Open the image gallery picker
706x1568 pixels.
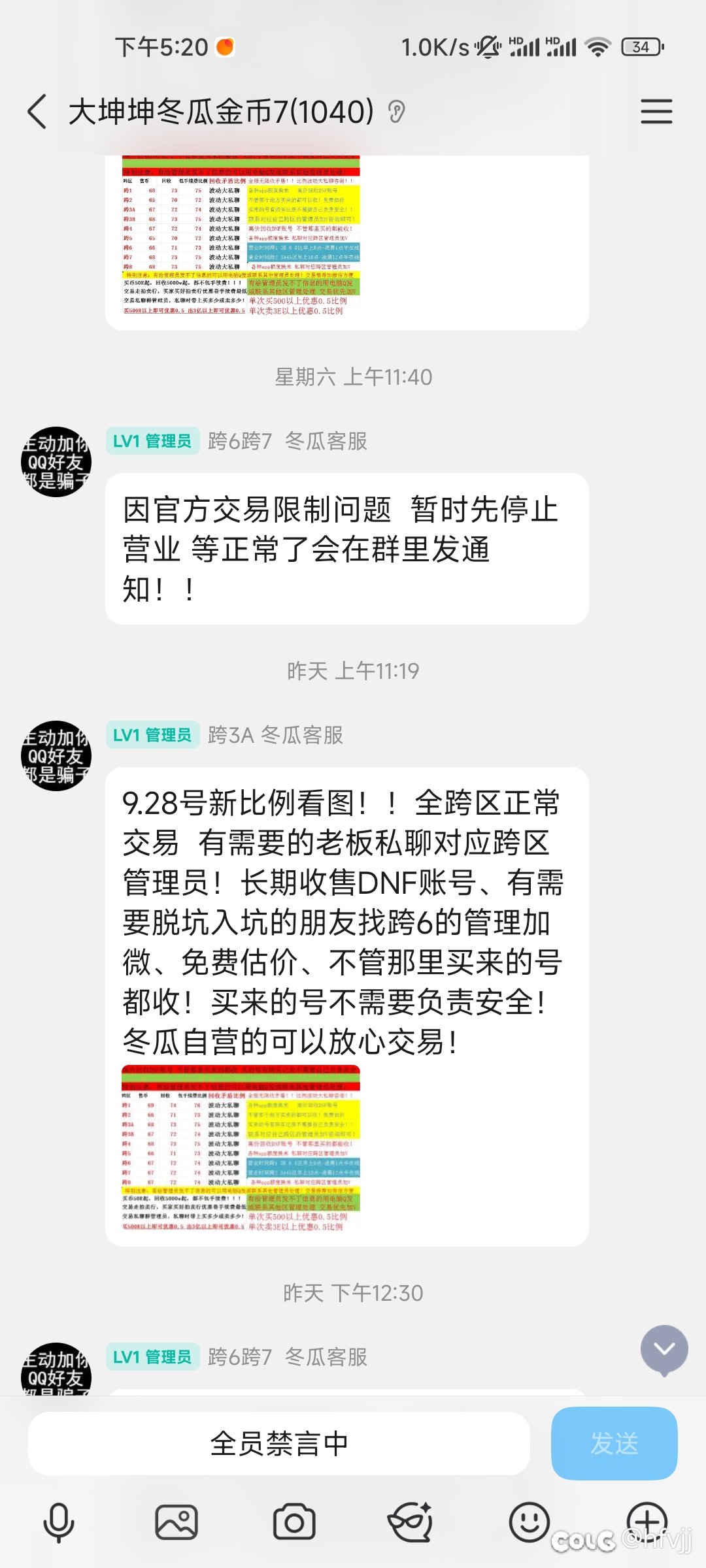pyautogui.click(x=176, y=1522)
